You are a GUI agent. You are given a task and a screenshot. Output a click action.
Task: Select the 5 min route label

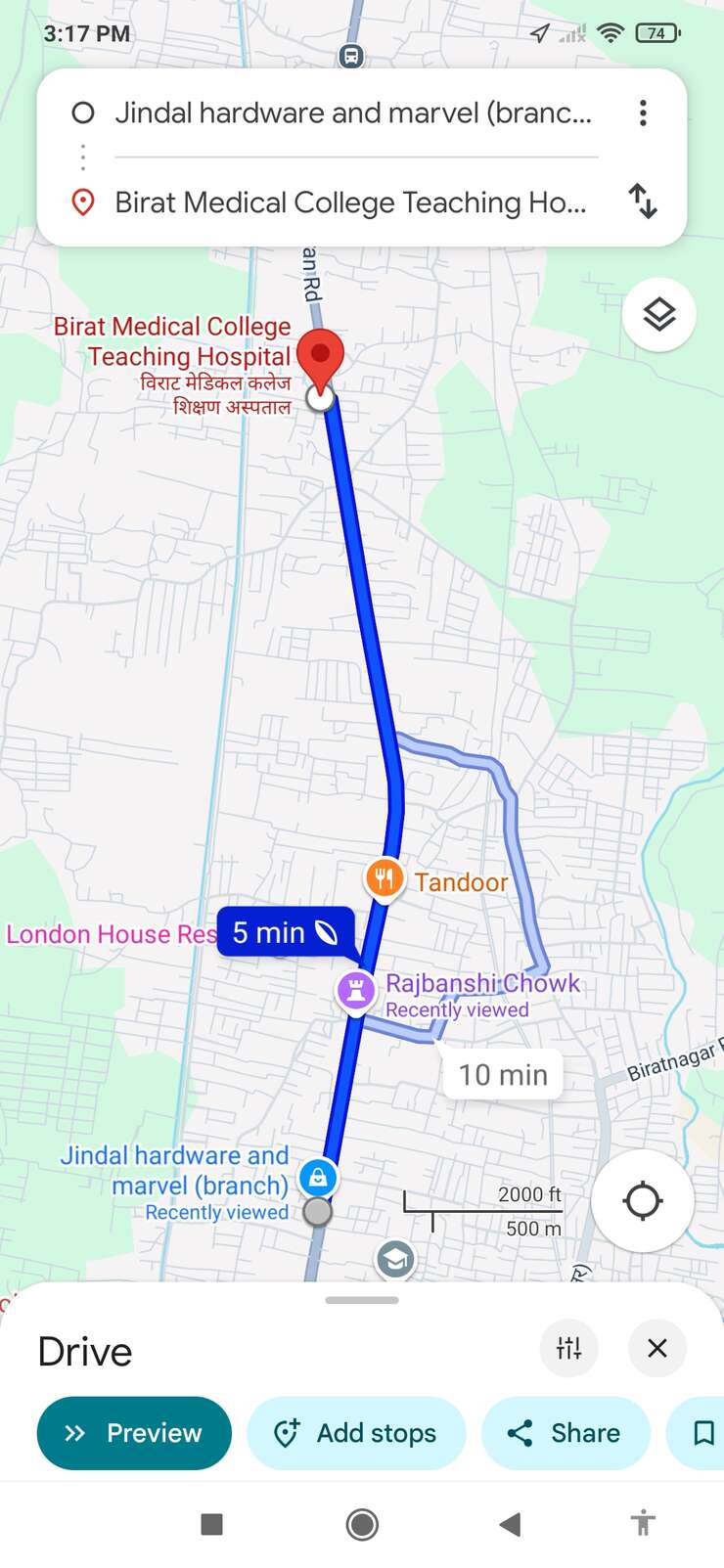tap(286, 932)
